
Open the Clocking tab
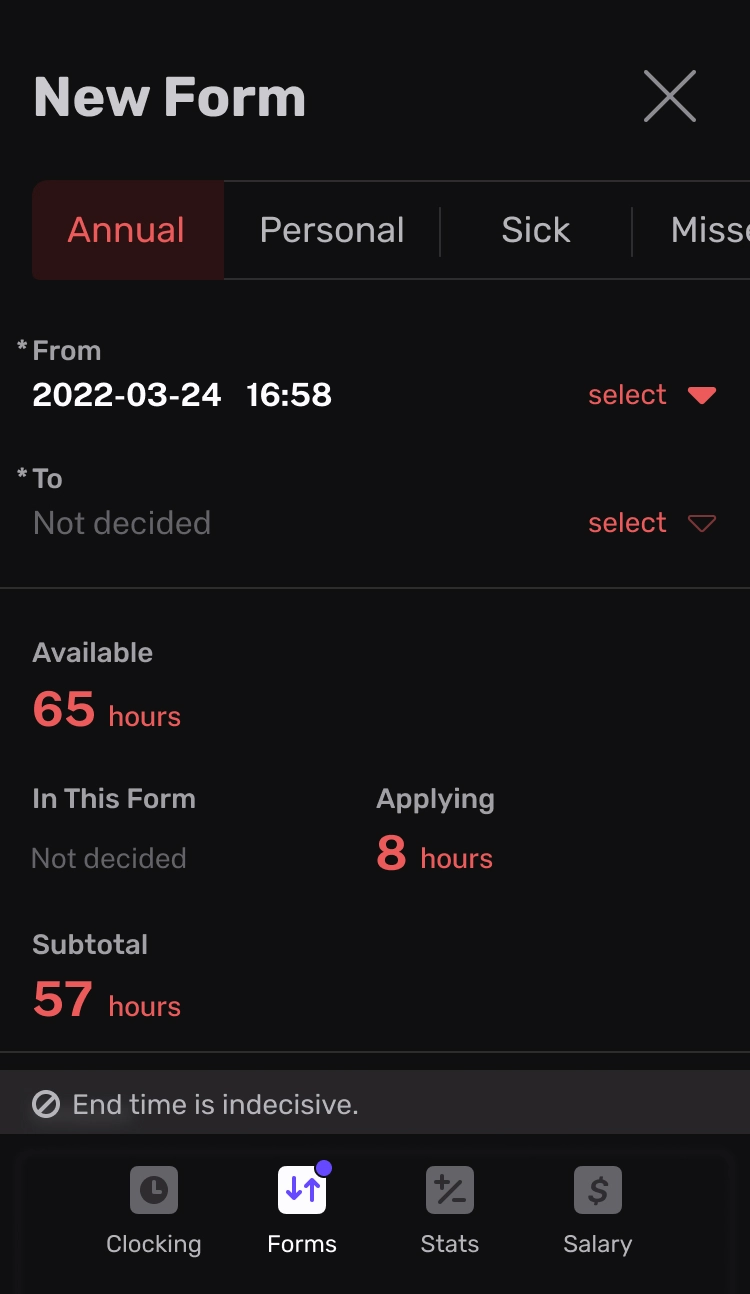coord(154,1211)
